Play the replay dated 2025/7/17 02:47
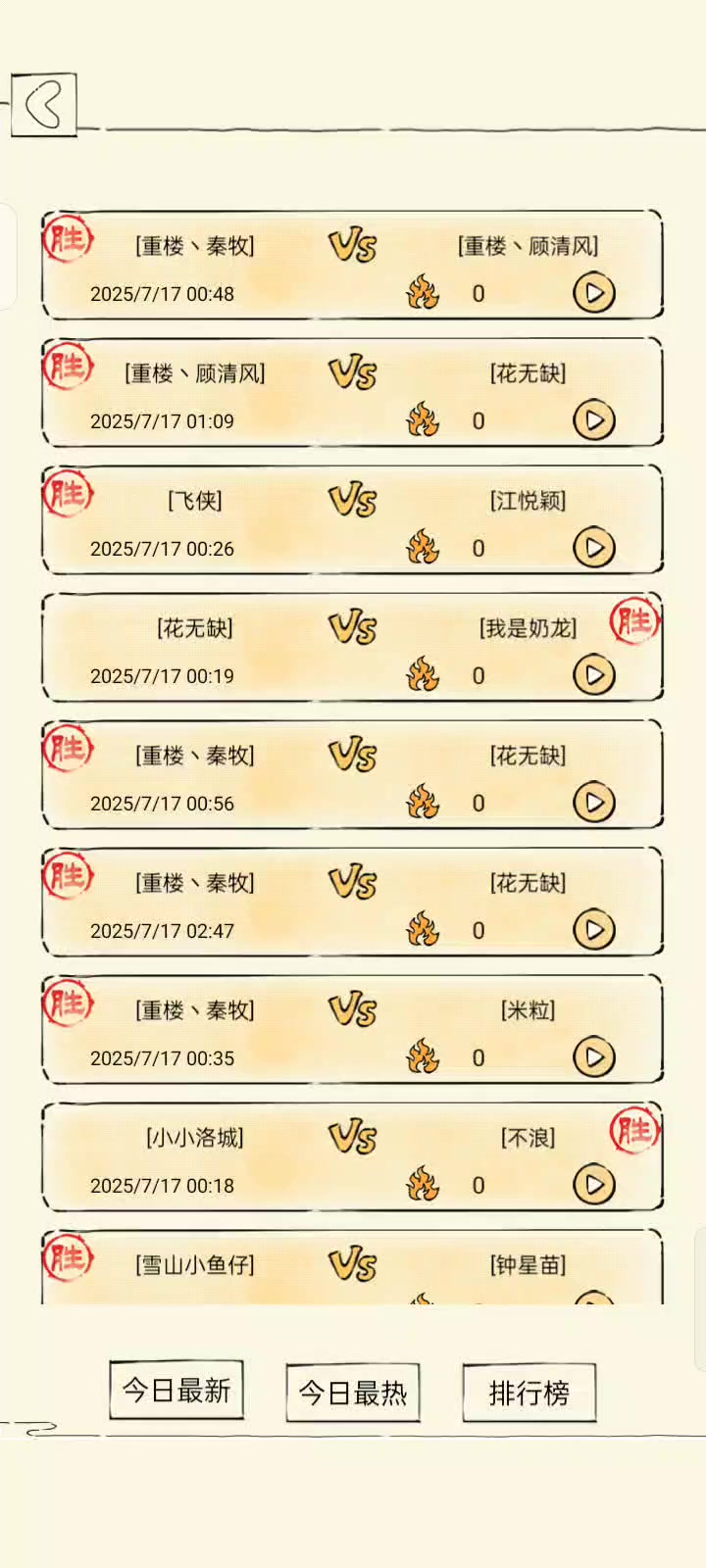706x1568 pixels. coord(594,930)
